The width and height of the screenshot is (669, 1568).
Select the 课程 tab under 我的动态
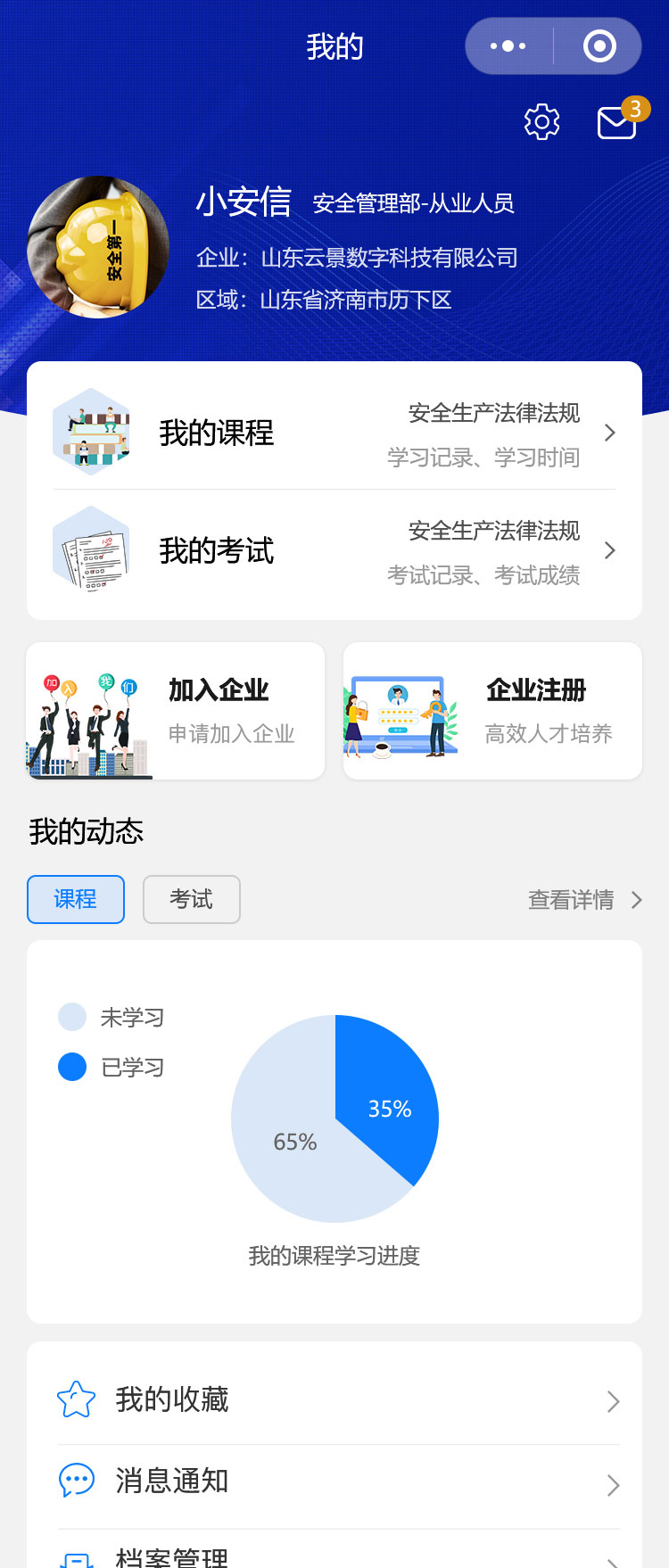coord(76,899)
